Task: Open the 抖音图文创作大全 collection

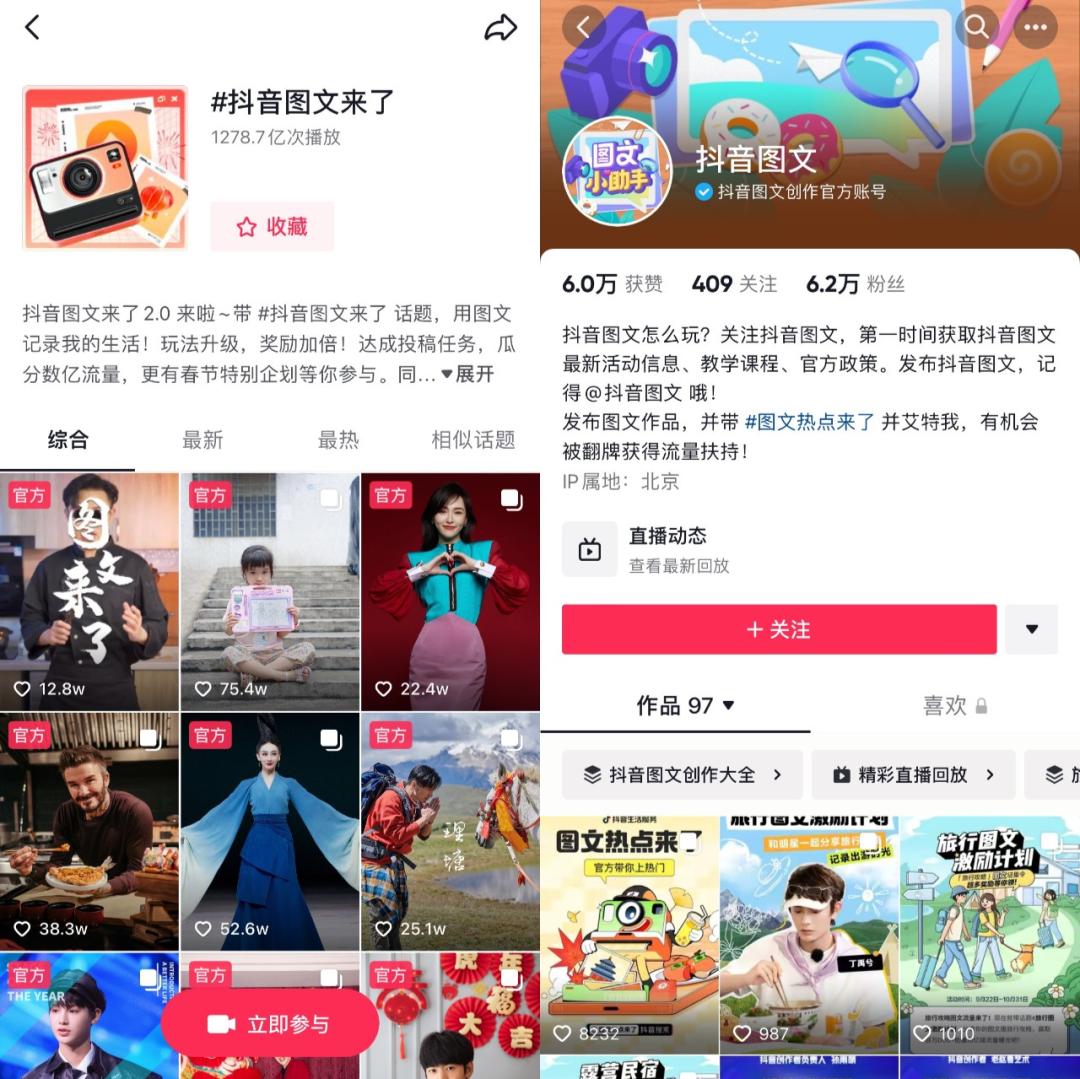Action: (682, 775)
